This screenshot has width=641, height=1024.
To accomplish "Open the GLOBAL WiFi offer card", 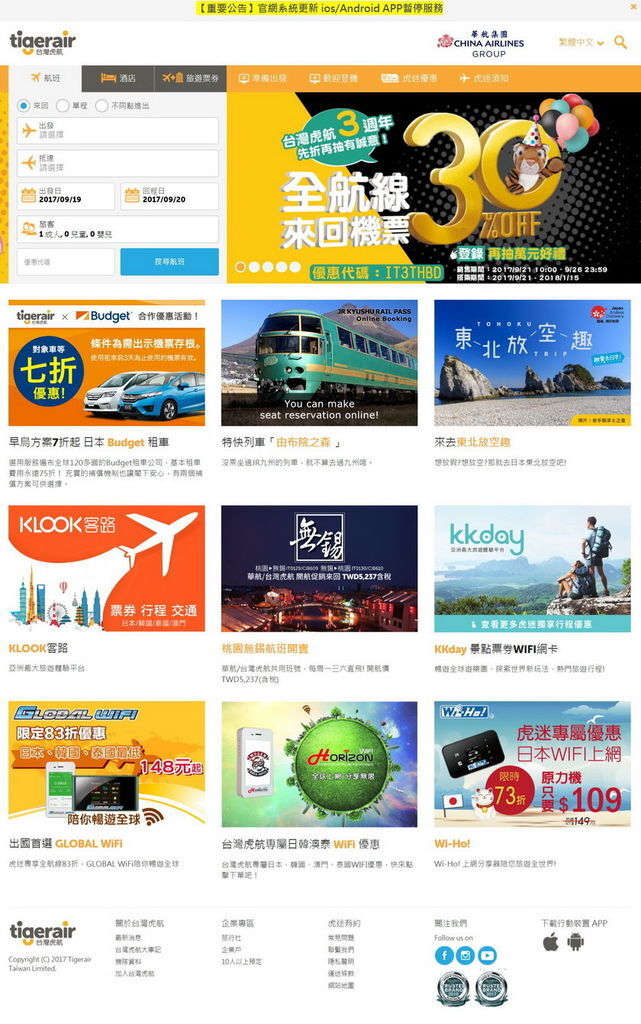I will (106, 763).
